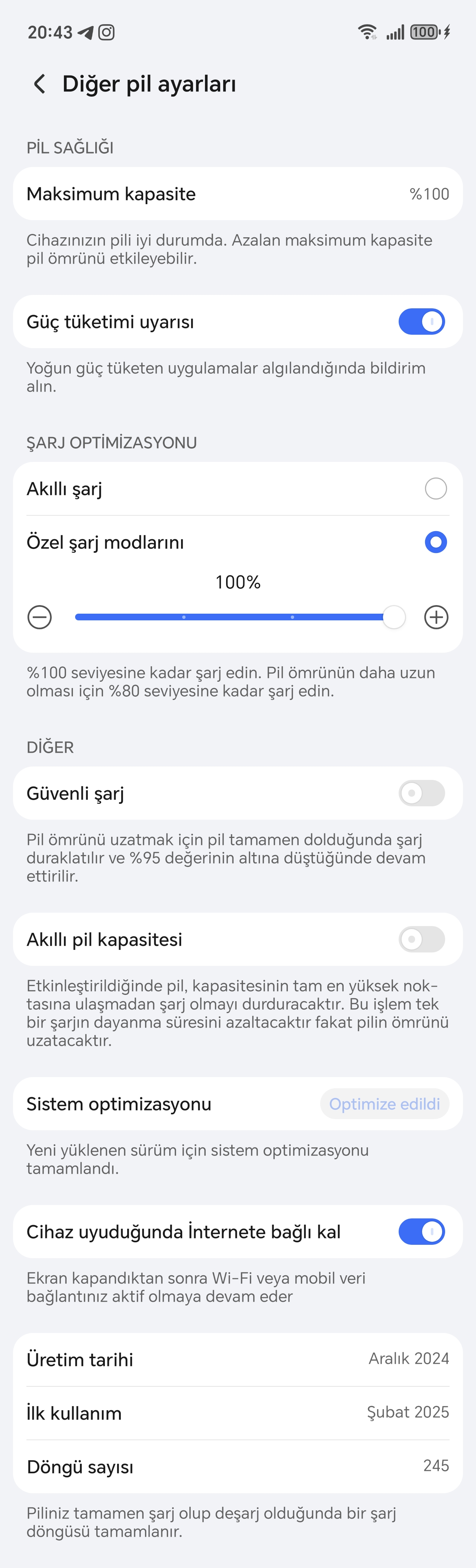Viewport: 476px width, 1568px height.
Task: Enable Akıllı pil kapasitesi switch
Action: click(421, 939)
